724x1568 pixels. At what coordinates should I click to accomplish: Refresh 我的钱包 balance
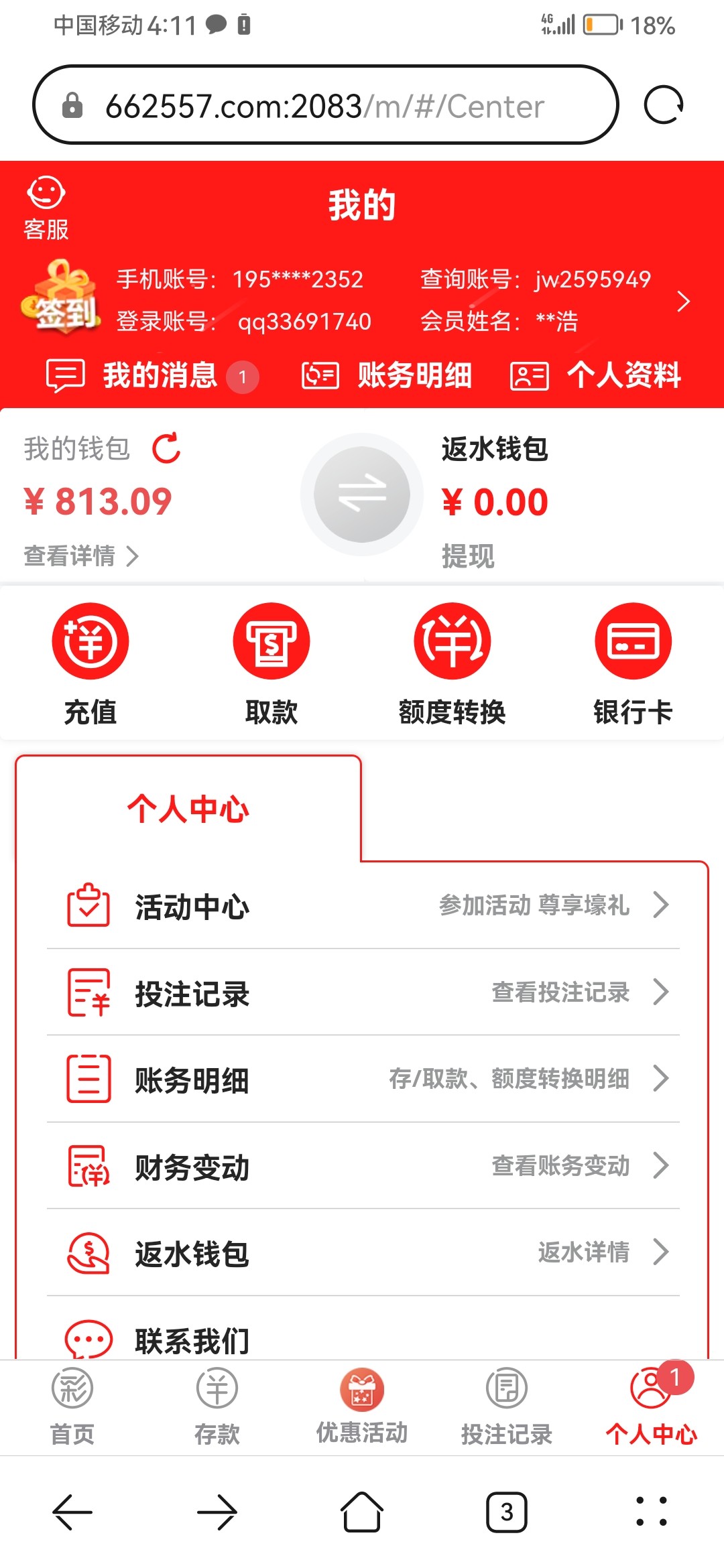[166, 449]
